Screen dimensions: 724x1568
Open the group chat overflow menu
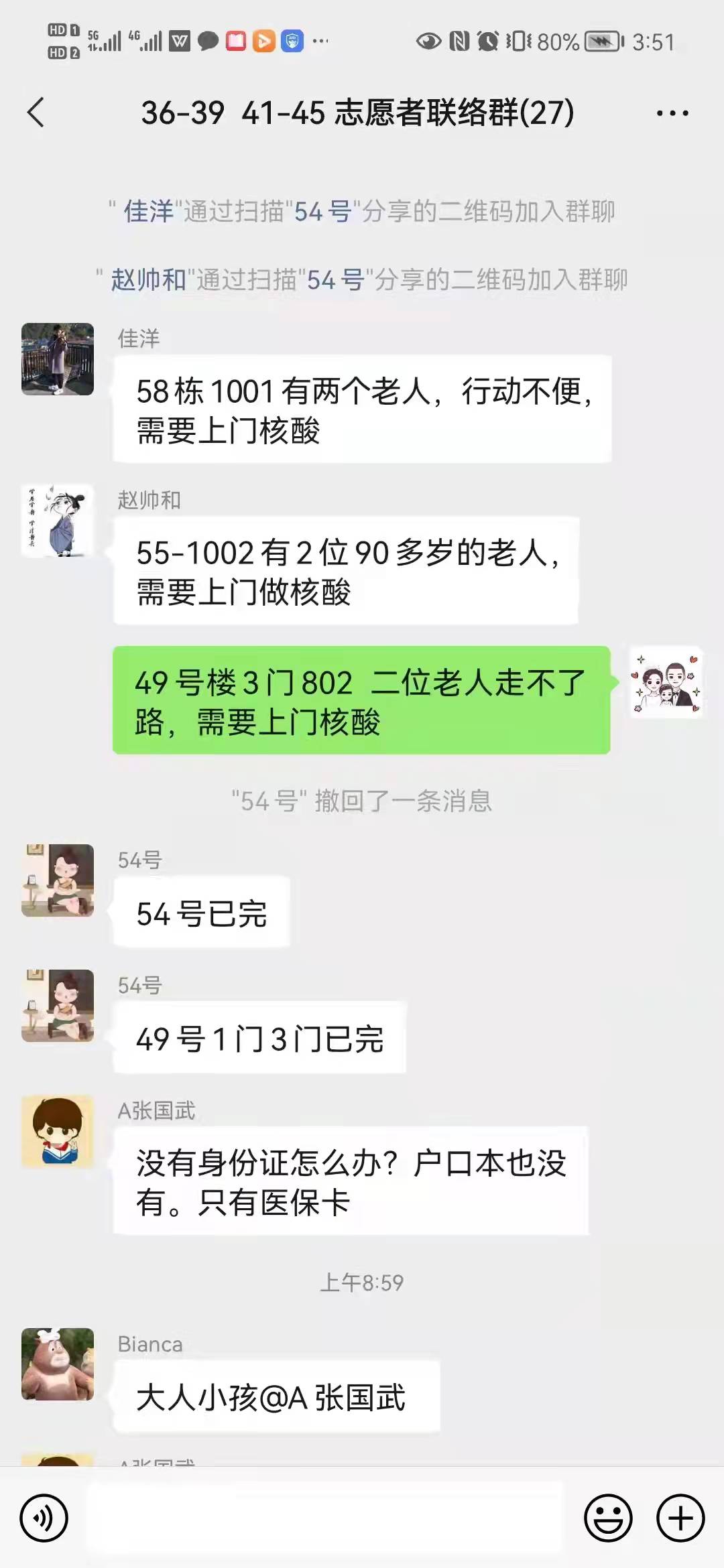672,113
